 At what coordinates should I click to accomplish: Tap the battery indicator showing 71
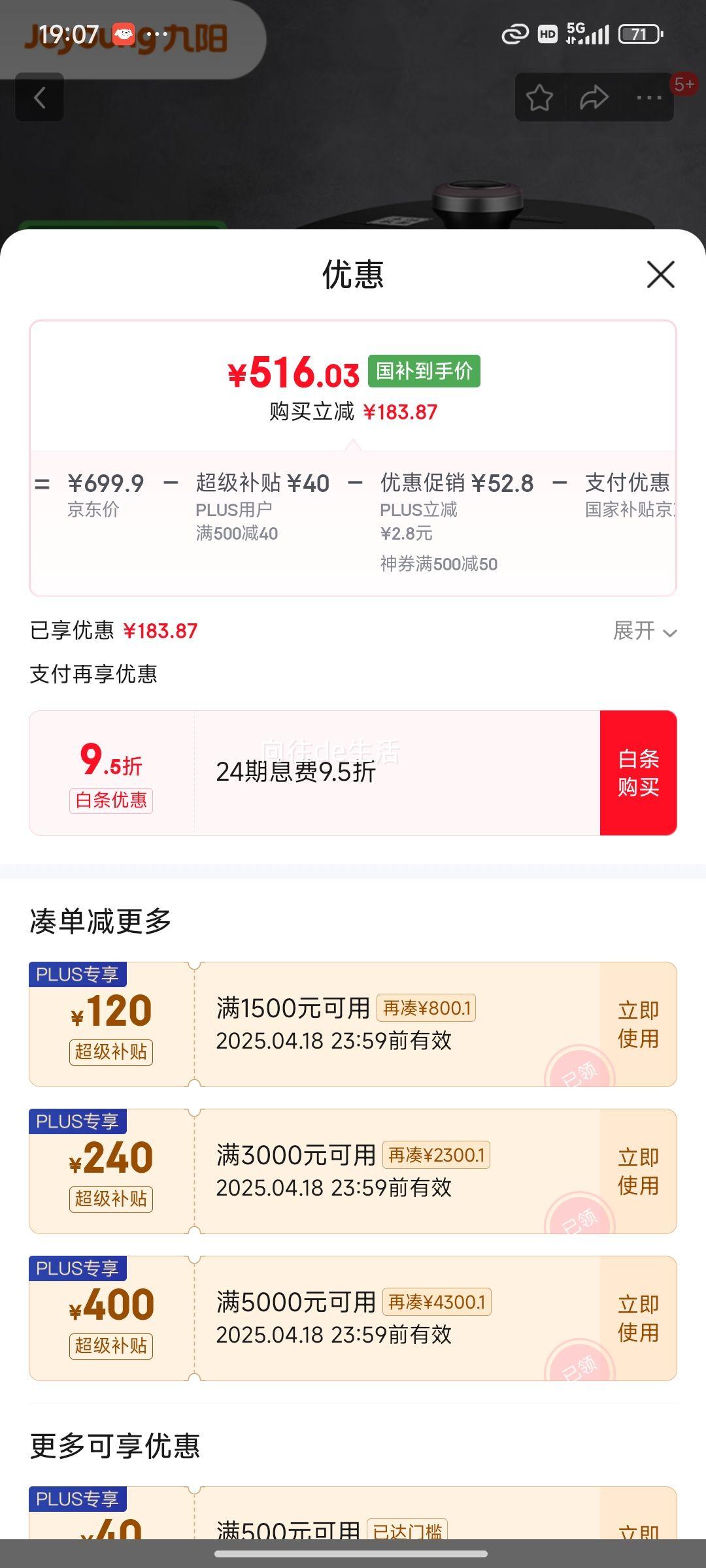637,34
